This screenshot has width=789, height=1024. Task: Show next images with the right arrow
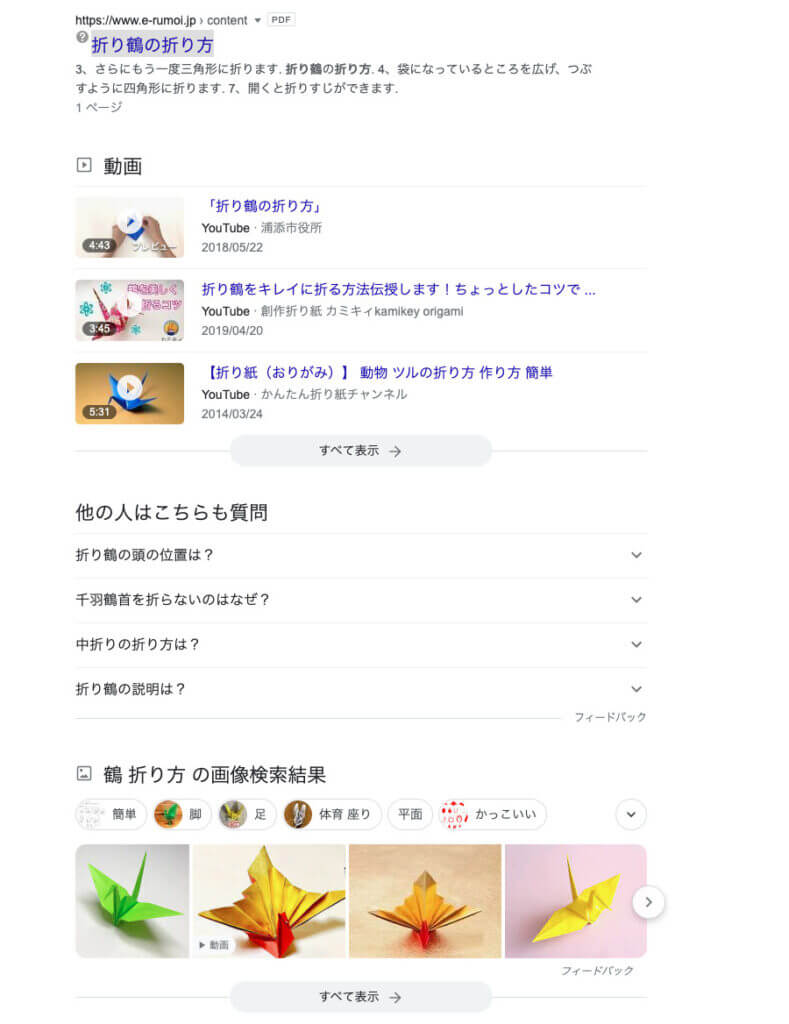(x=648, y=902)
